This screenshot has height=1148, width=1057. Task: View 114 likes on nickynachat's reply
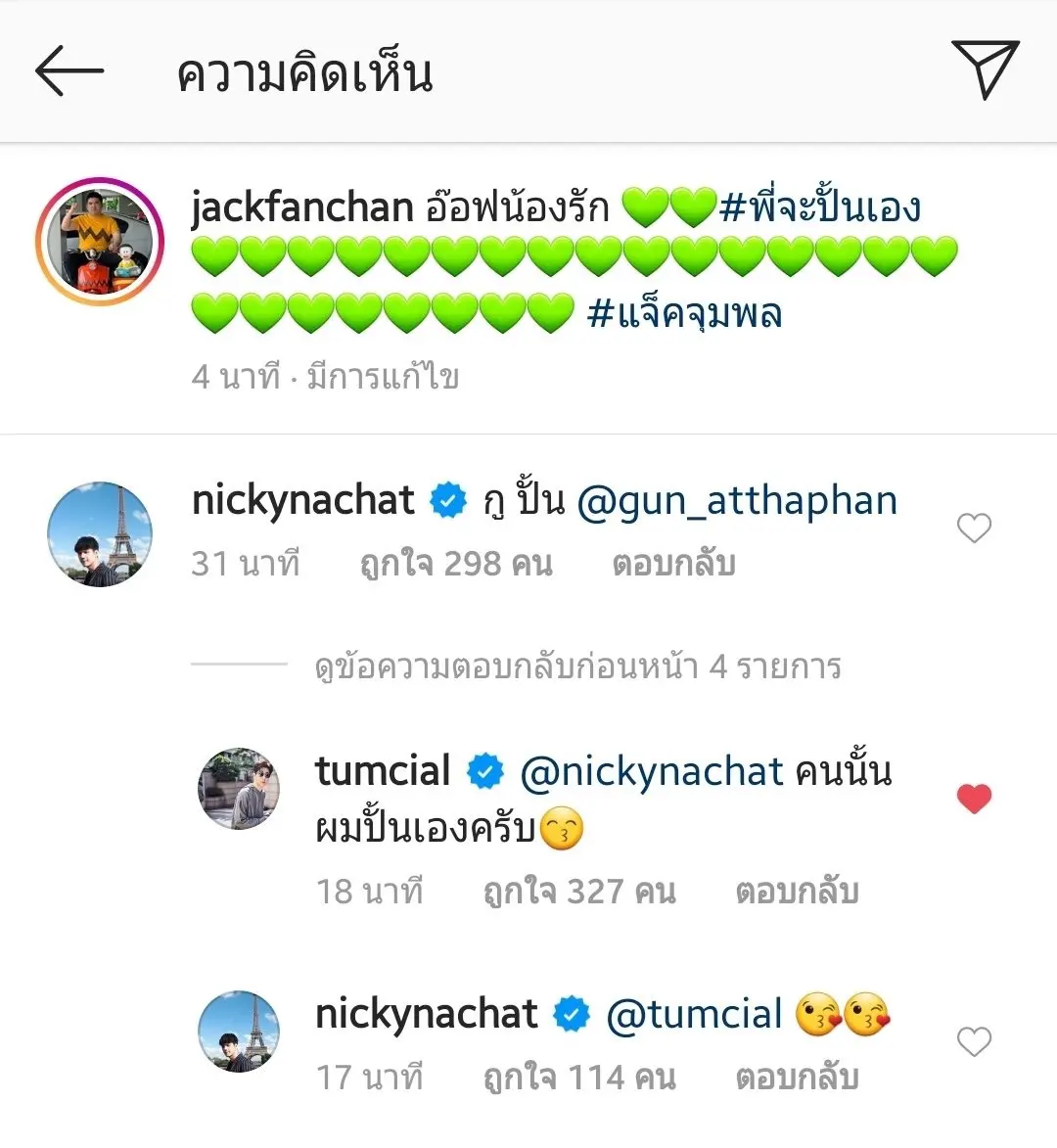pyautogui.click(x=579, y=1078)
